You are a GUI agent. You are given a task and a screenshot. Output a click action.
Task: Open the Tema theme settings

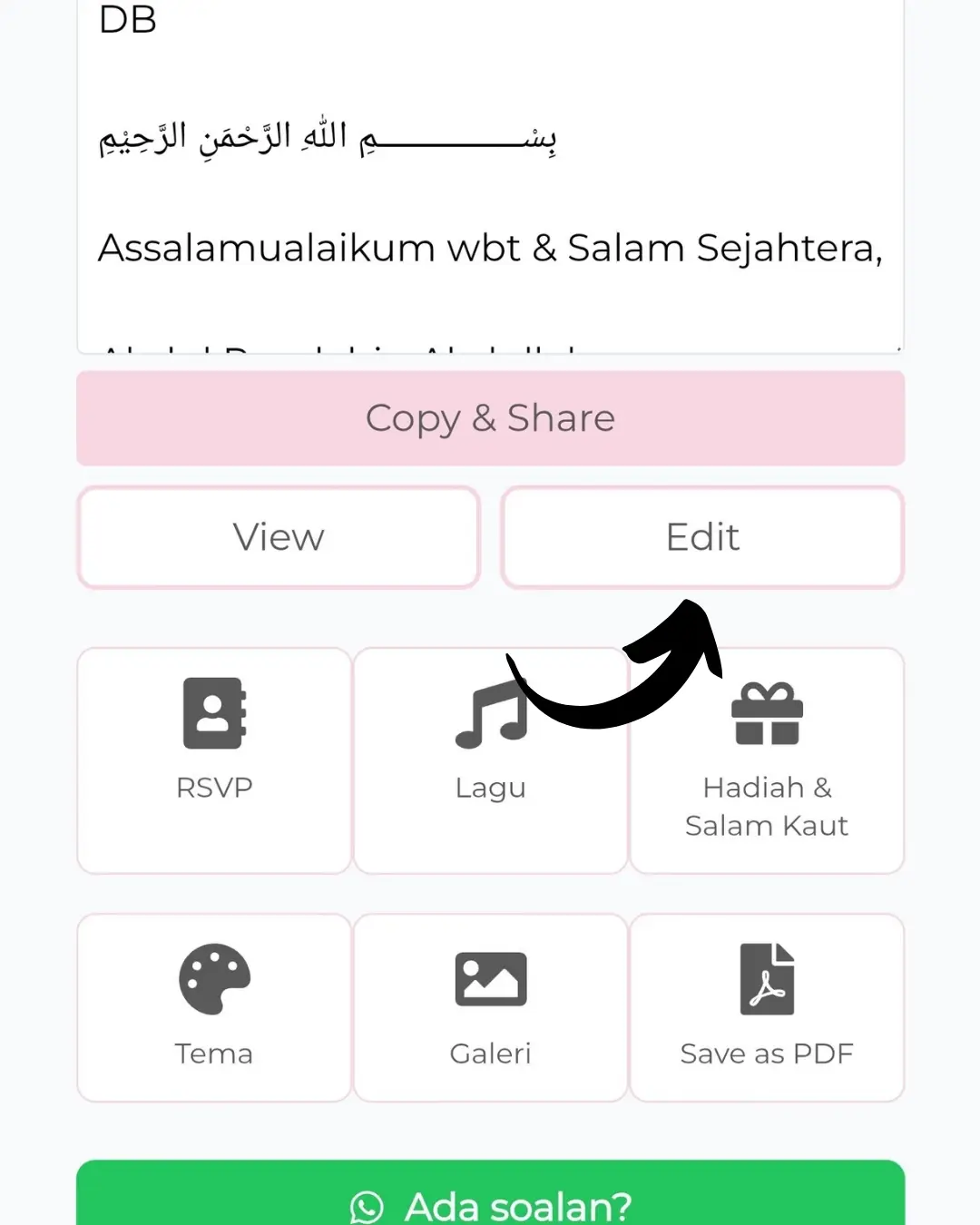(214, 1007)
